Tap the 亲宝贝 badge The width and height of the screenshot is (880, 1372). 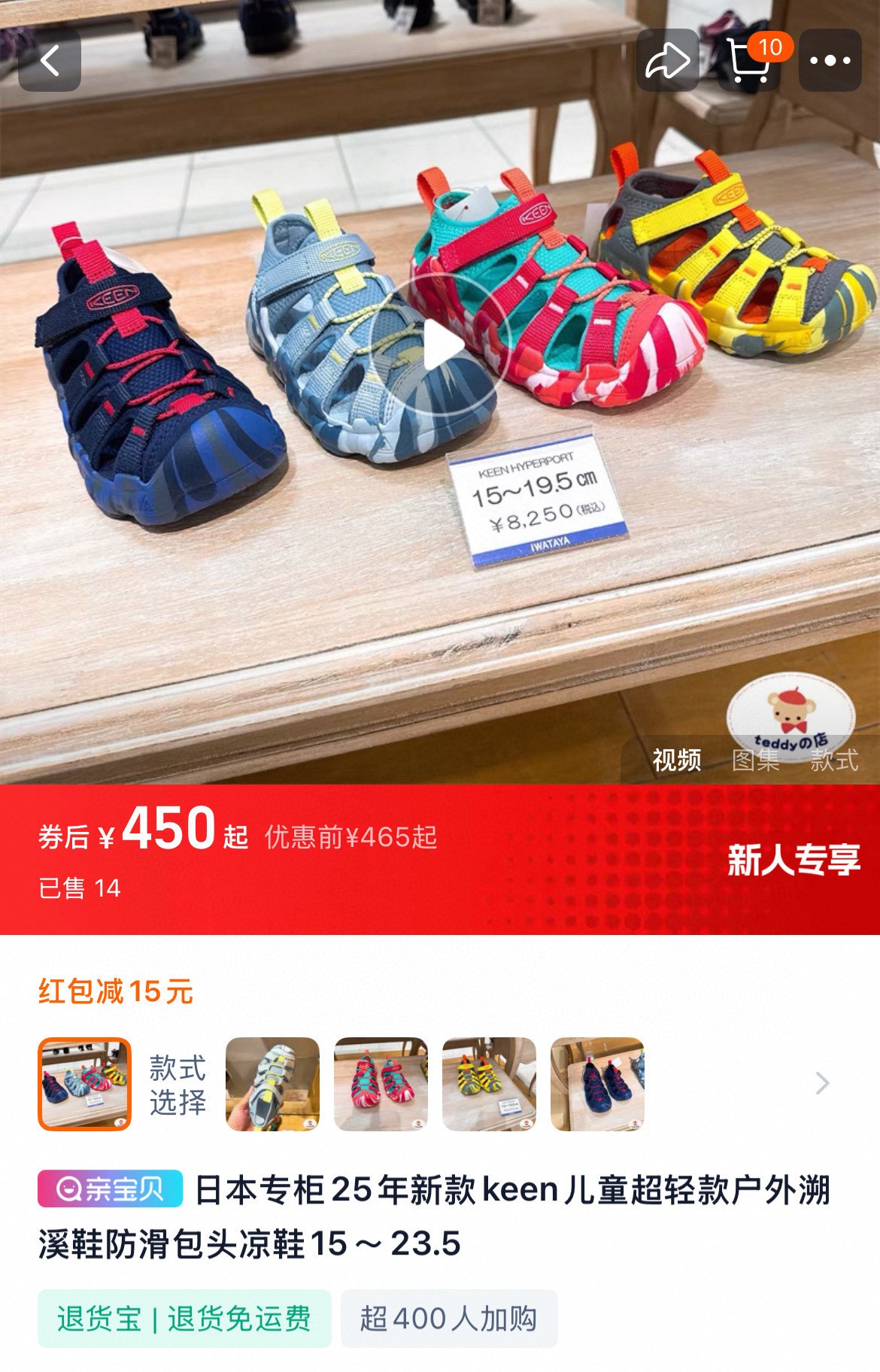click(x=110, y=1189)
